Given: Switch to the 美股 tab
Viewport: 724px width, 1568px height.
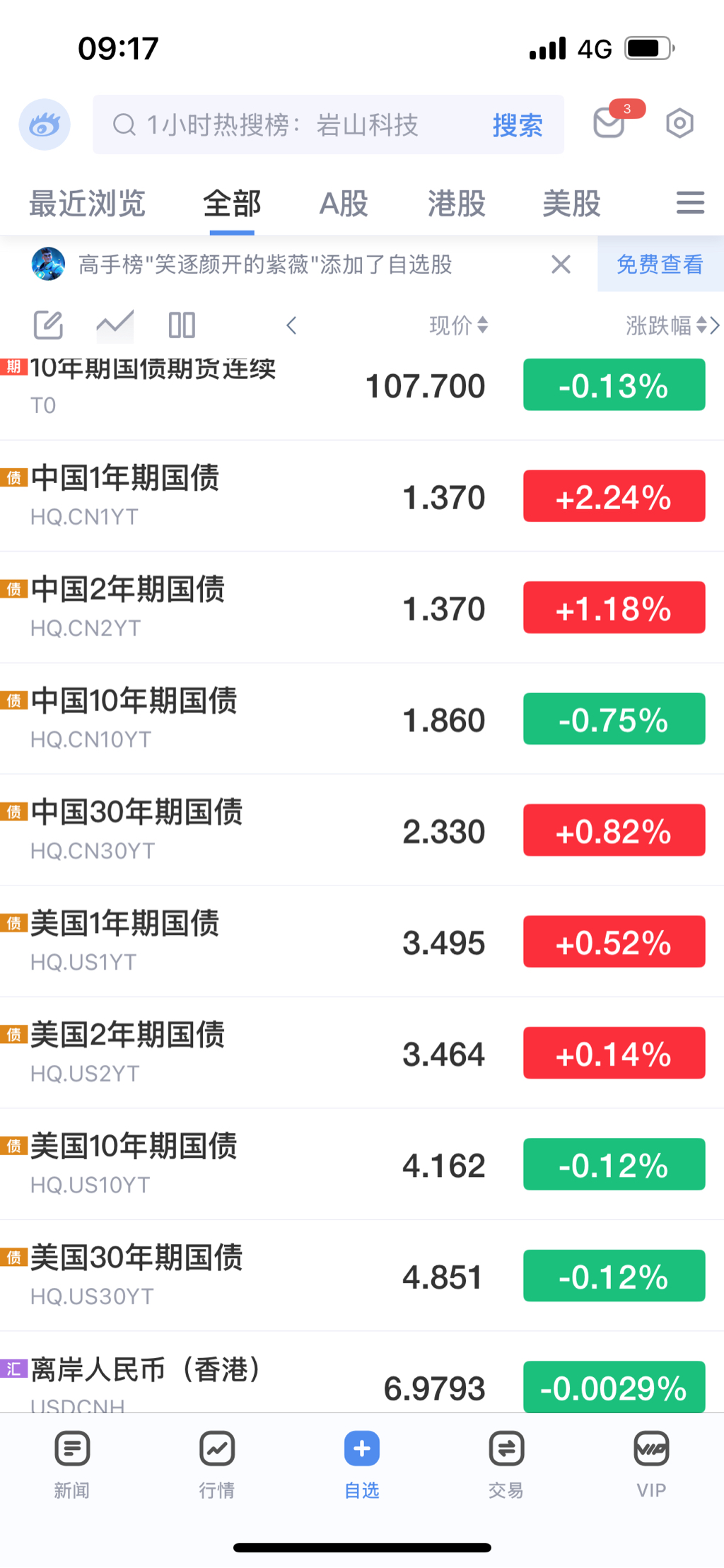Looking at the screenshot, I should coord(571,204).
